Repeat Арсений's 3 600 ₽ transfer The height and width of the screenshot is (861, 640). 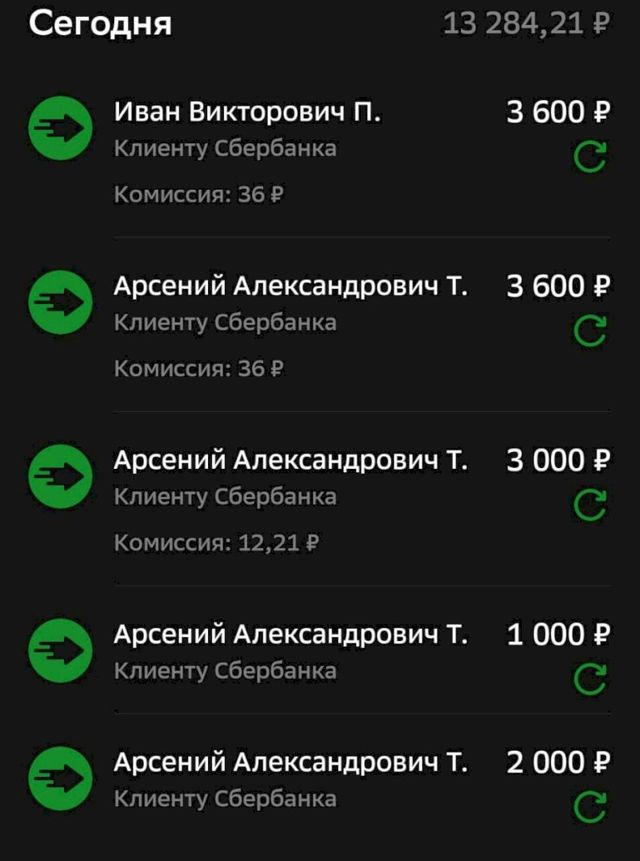[x=590, y=332]
